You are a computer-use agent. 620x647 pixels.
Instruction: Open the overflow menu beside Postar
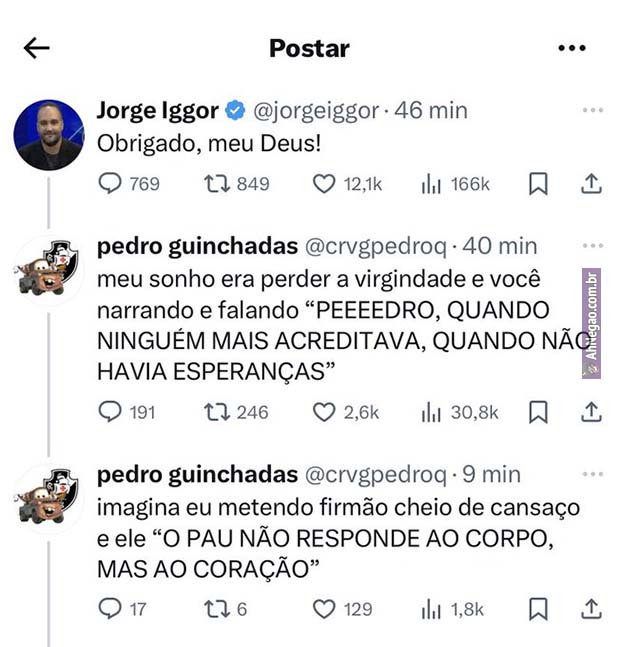coord(571,48)
